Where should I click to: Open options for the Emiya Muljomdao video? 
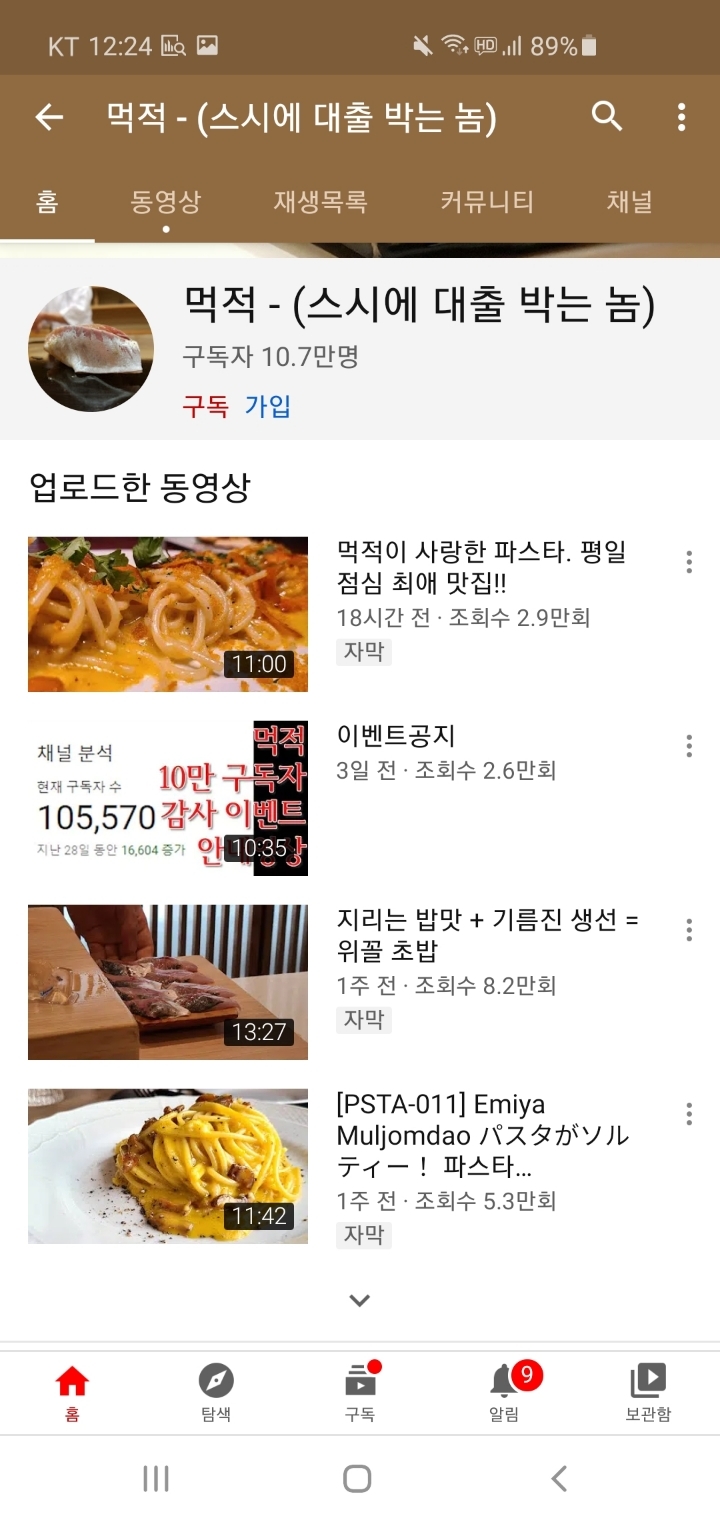pyautogui.click(x=688, y=1113)
